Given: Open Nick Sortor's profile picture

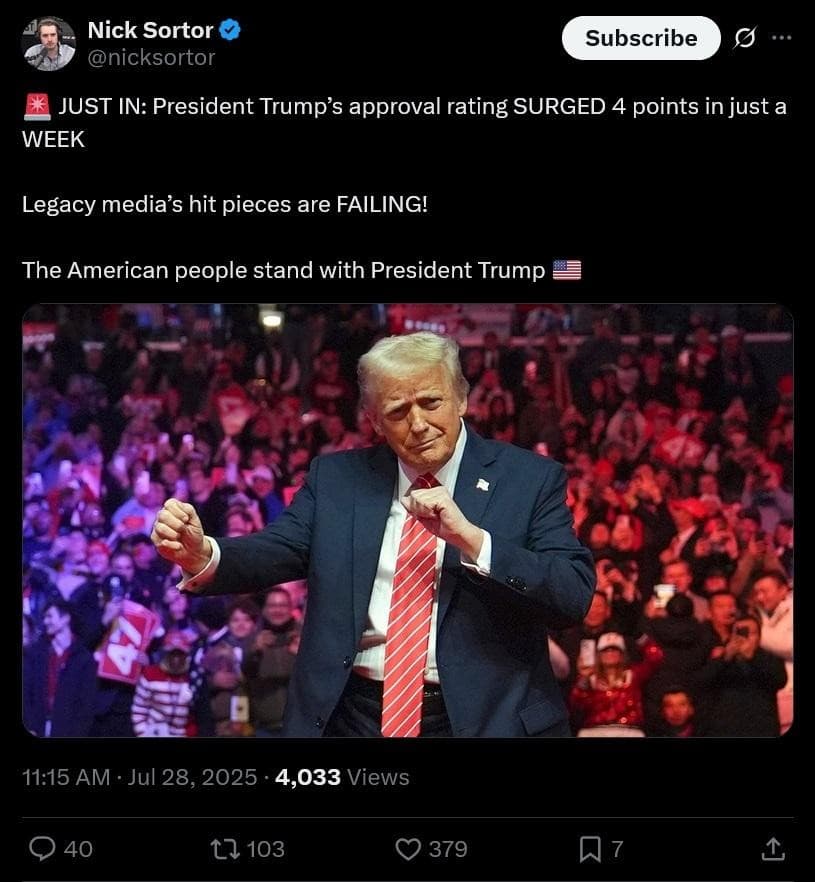Looking at the screenshot, I should [48, 44].
